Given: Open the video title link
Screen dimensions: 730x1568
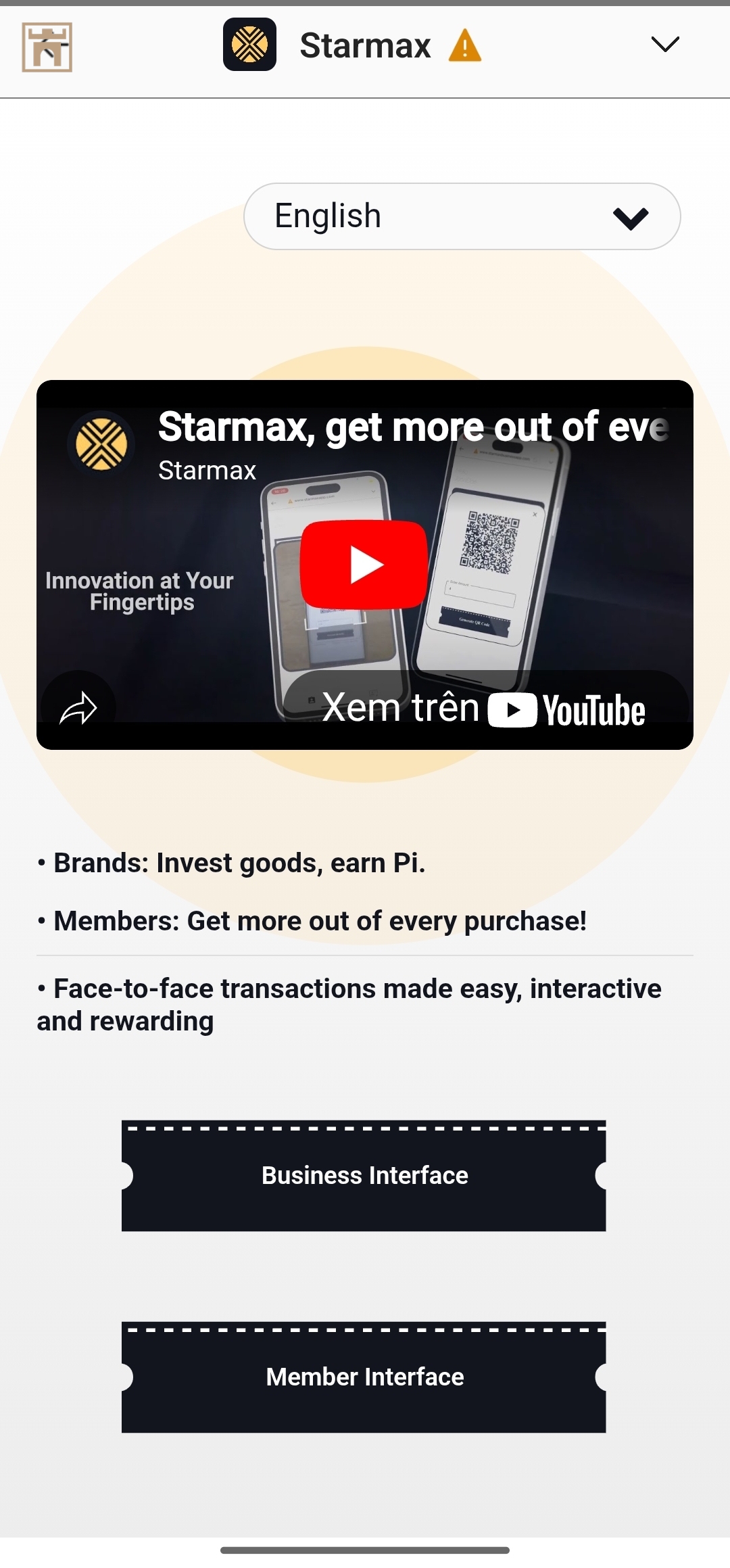Looking at the screenshot, I should (x=412, y=427).
